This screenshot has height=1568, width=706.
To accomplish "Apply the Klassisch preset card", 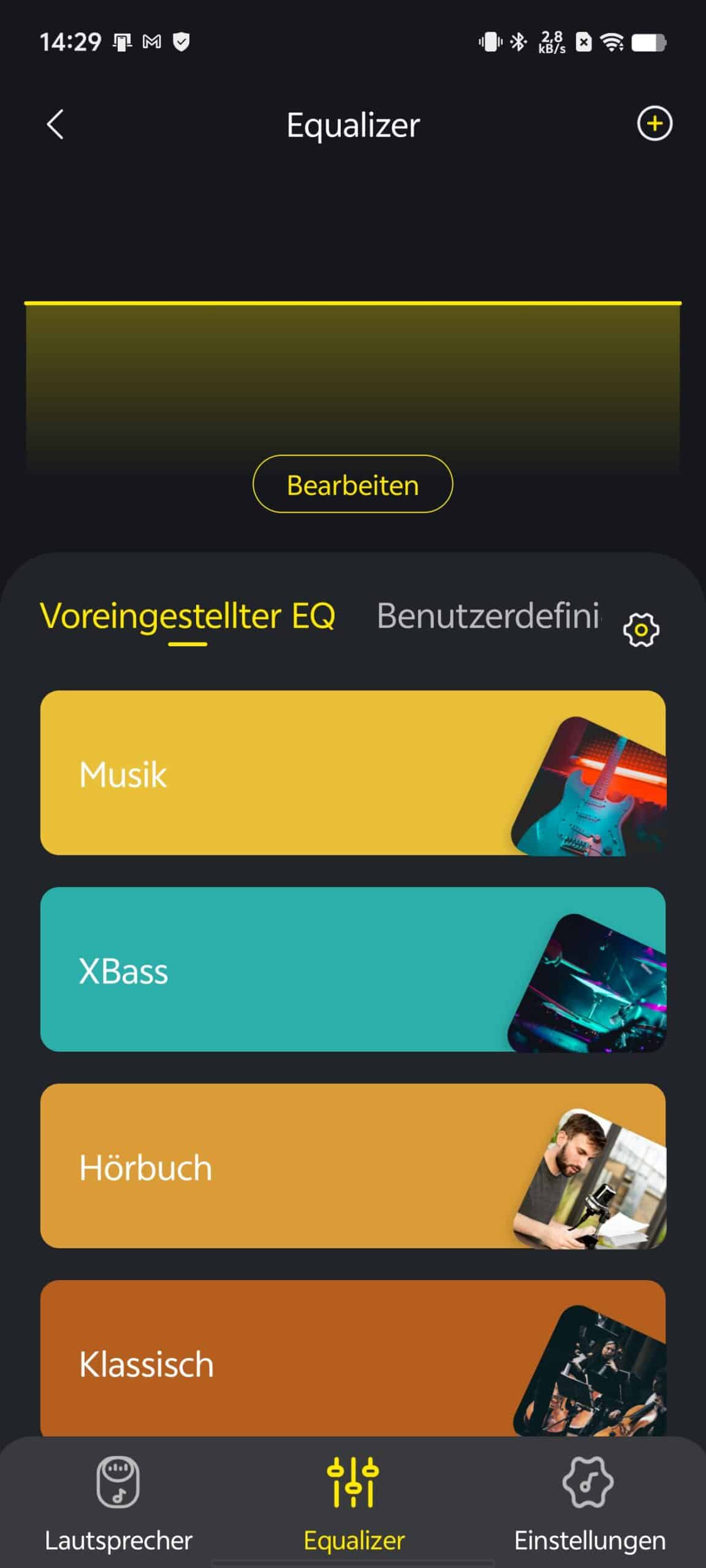I will (x=353, y=1358).
